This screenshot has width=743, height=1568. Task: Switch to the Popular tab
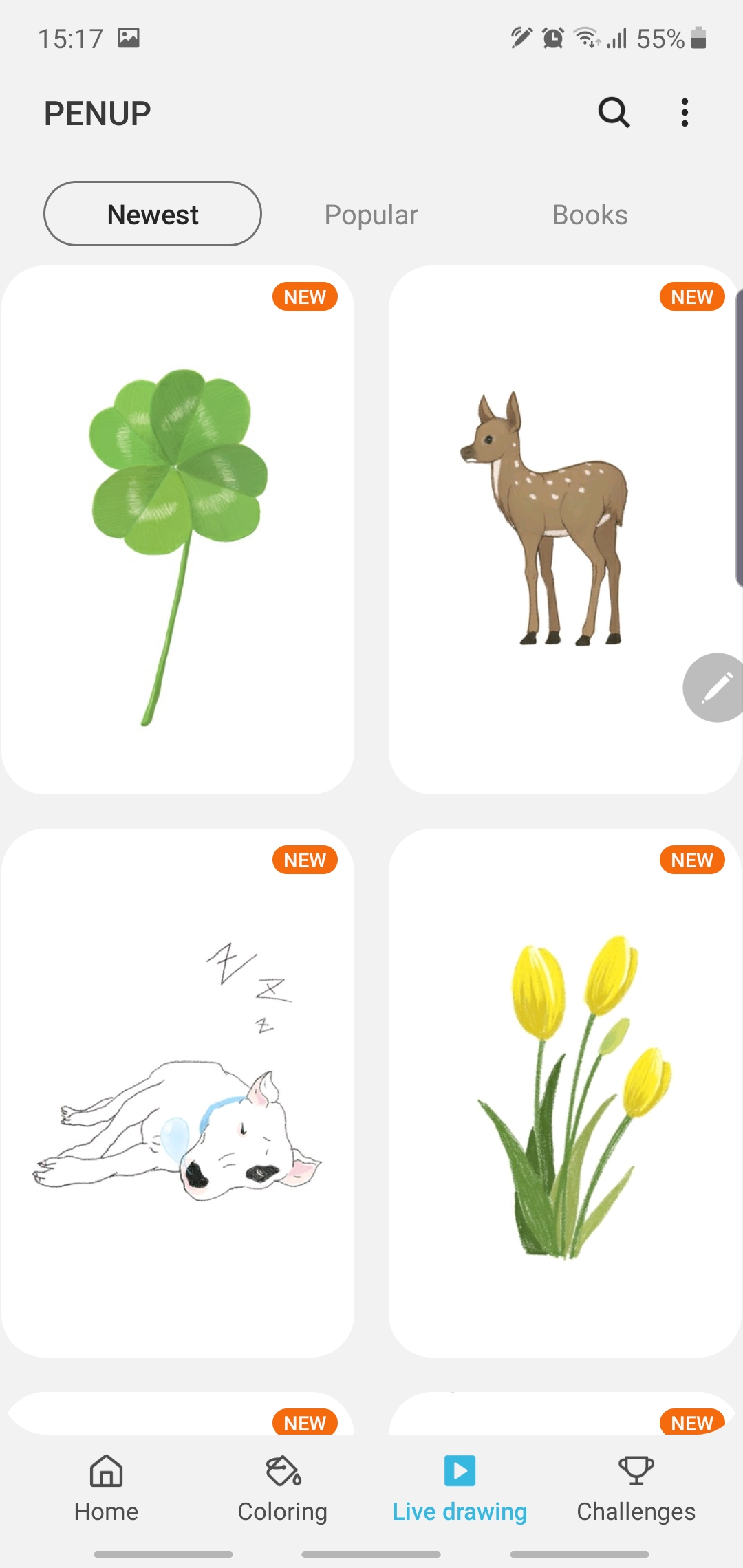(x=371, y=215)
